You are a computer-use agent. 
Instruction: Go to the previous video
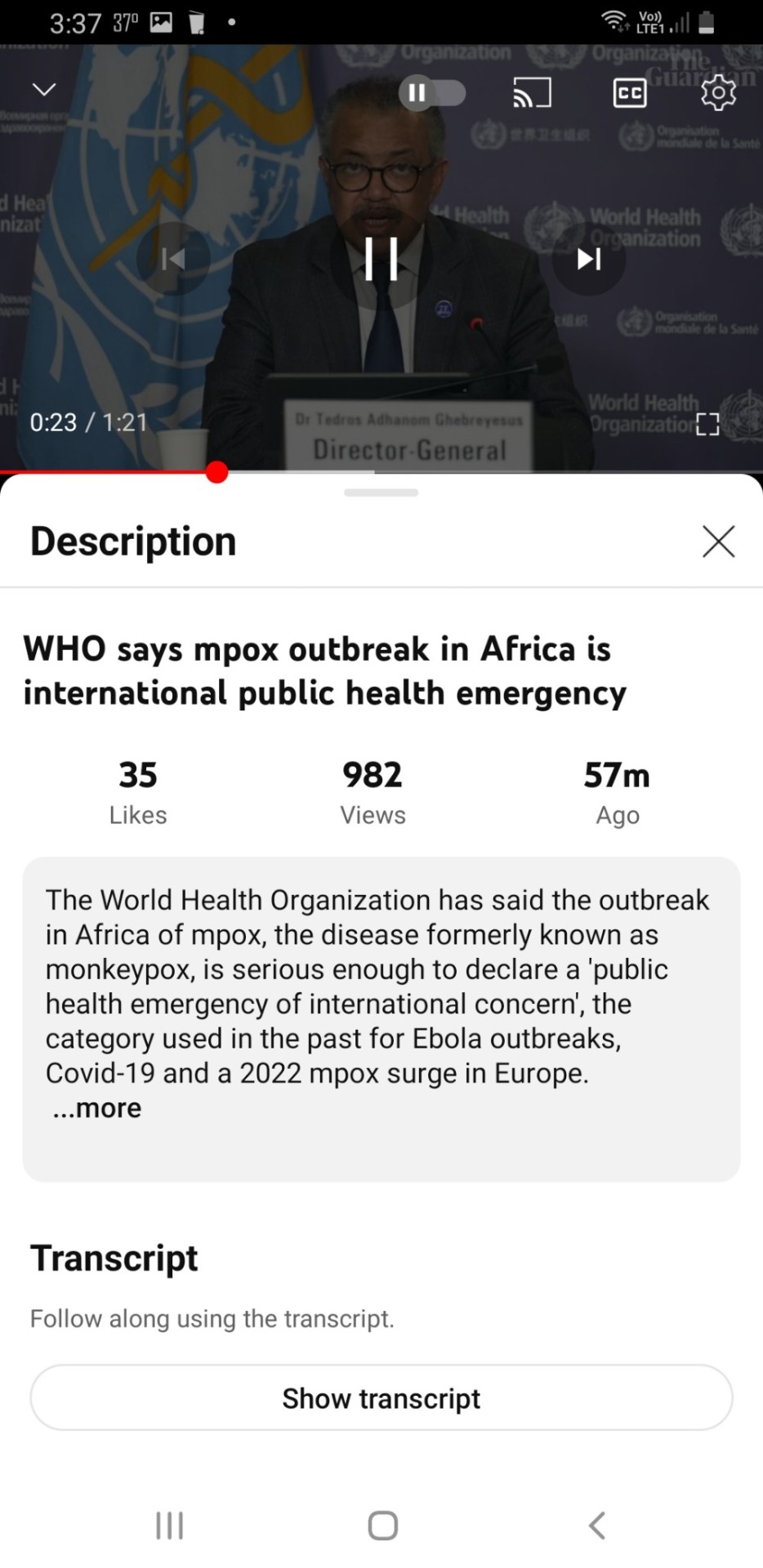[173, 259]
